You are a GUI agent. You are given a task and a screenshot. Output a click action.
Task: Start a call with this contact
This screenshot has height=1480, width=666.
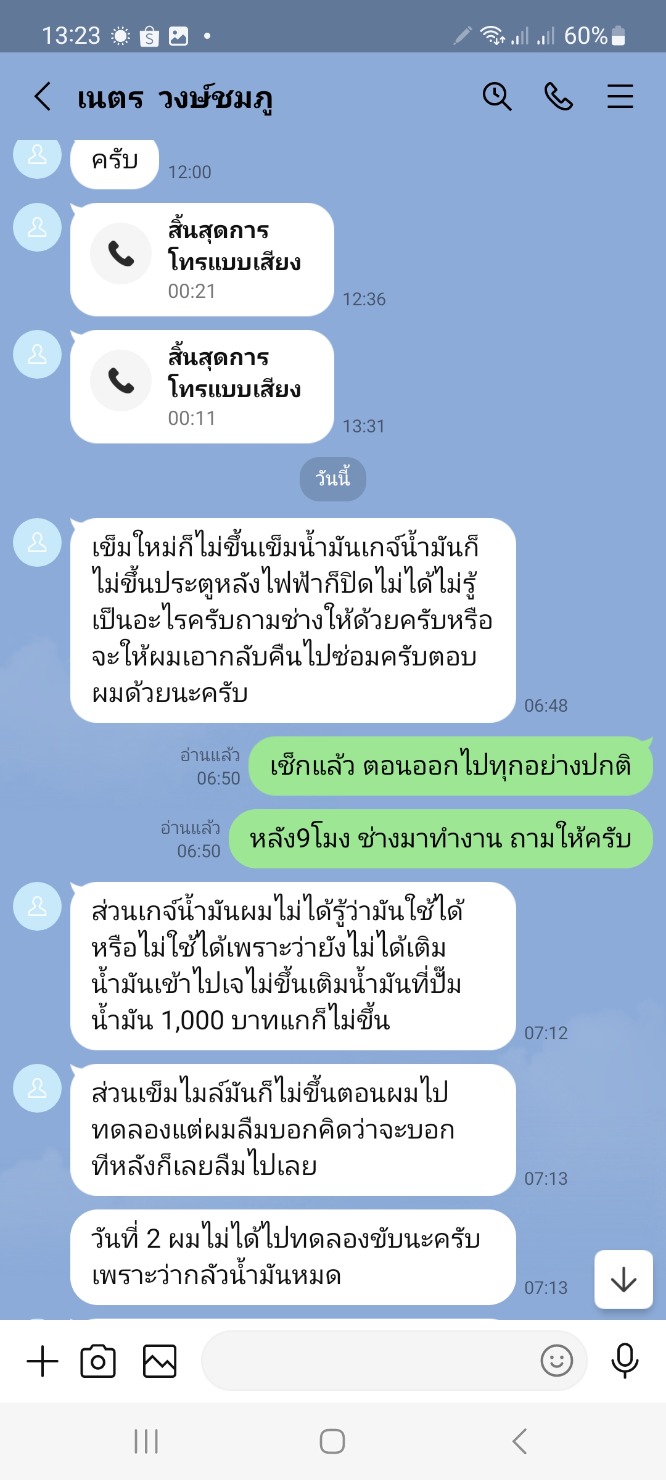coord(558,97)
